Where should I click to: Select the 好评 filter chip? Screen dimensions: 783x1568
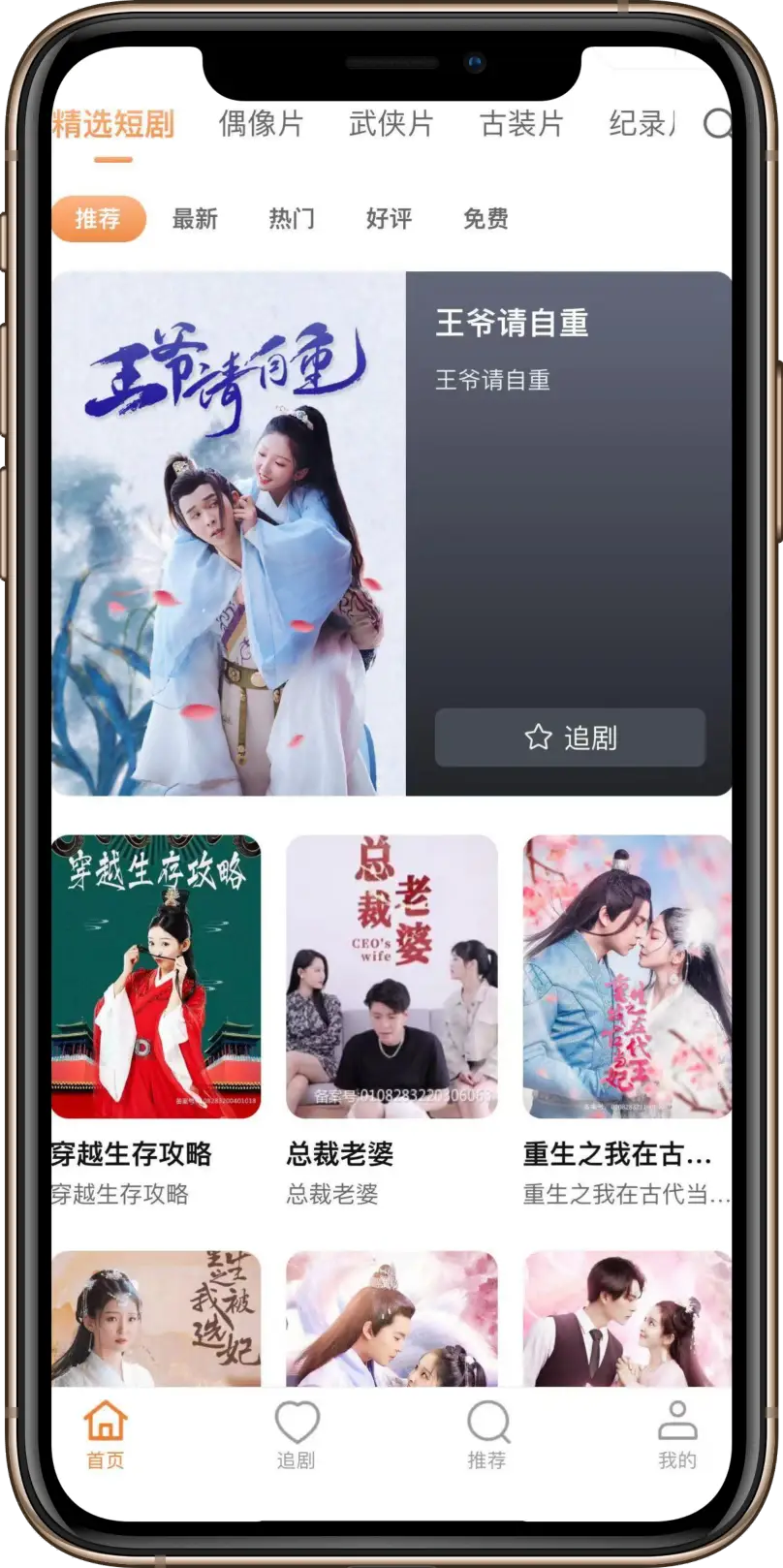389,219
